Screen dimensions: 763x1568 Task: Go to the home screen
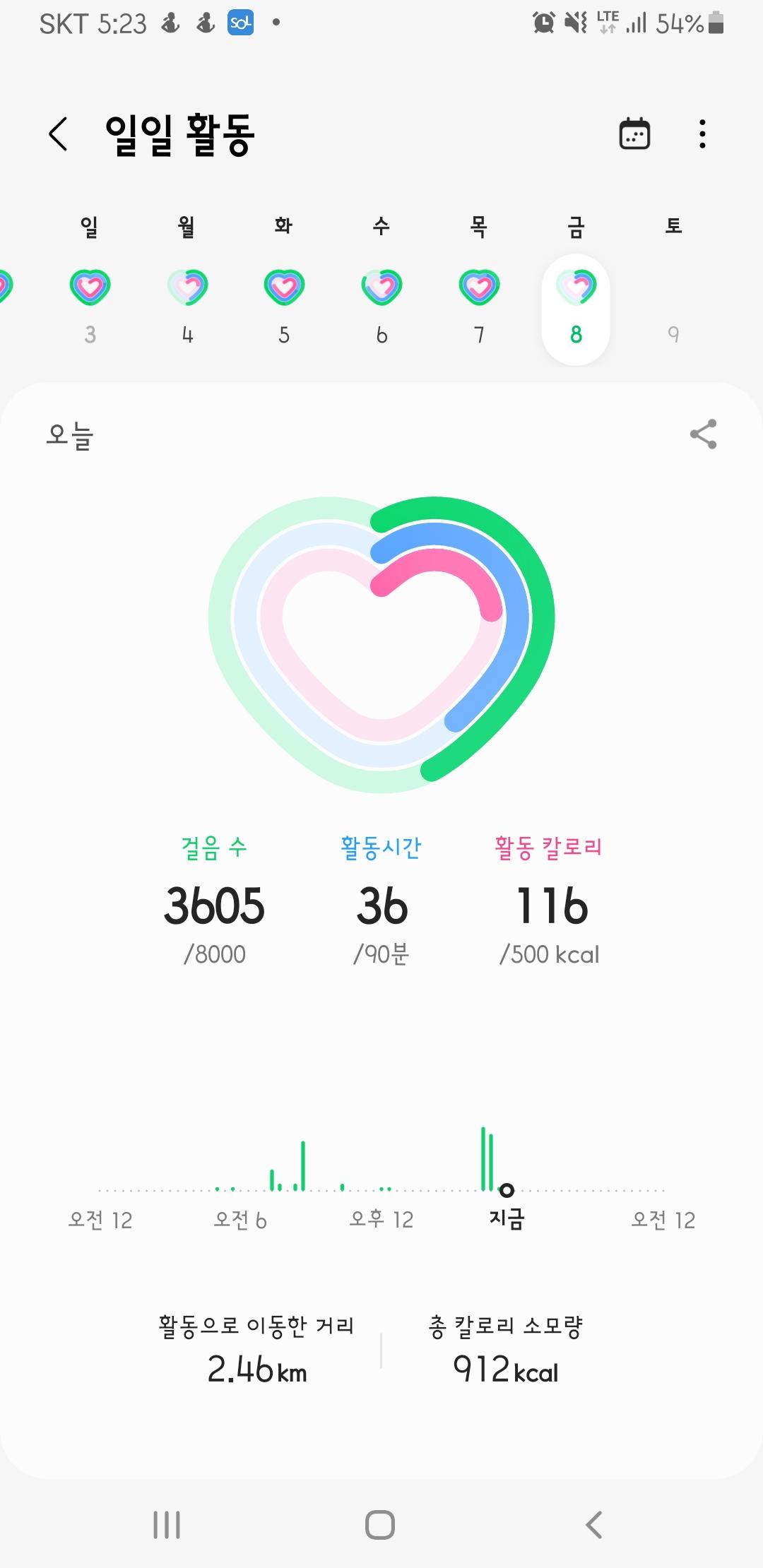point(380,1525)
